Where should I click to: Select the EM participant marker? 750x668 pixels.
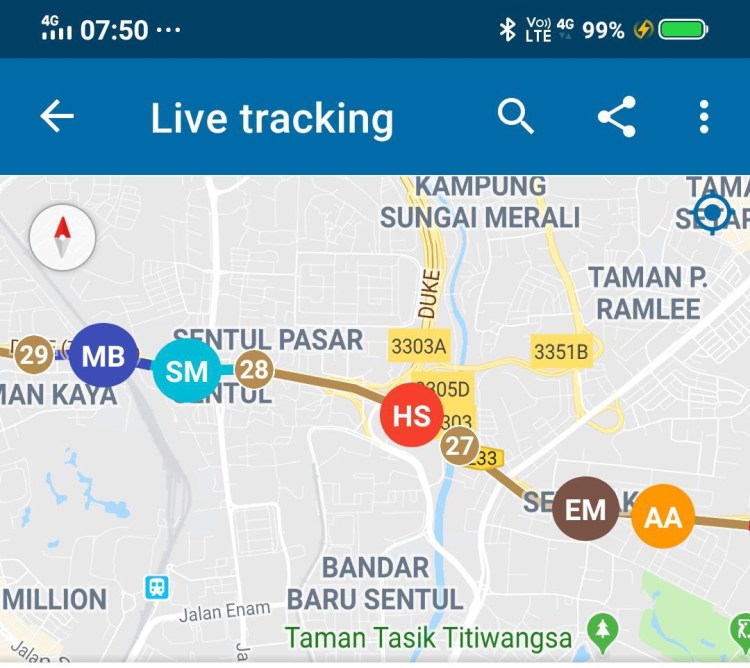(x=585, y=509)
